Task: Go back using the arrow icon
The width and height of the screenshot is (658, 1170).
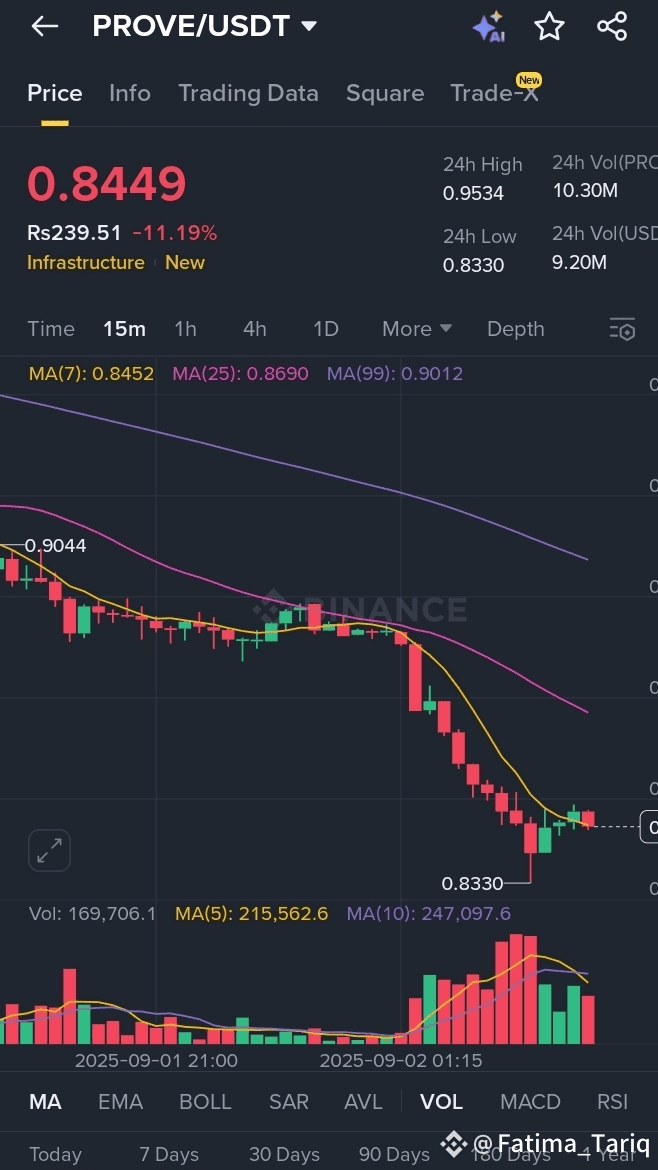Action: pyautogui.click(x=45, y=27)
